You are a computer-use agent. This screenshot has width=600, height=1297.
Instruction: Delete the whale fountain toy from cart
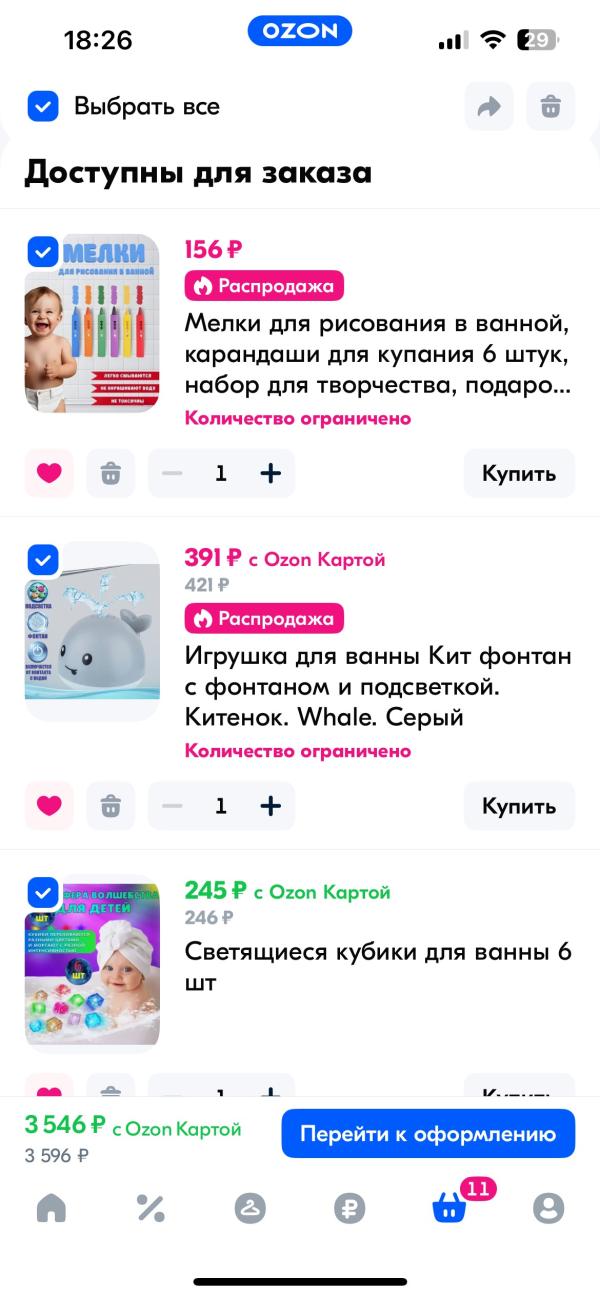[x=110, y=806]
